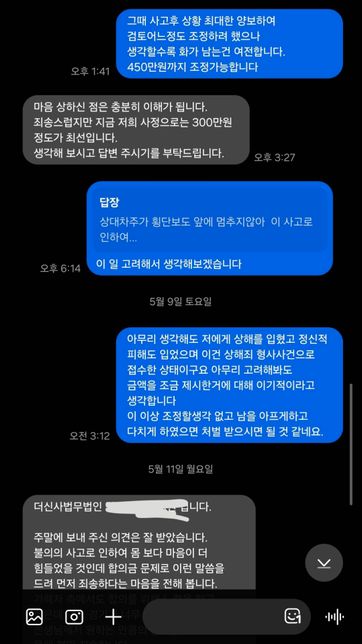
Task: Record a voice message
Action: pos(334,616)
